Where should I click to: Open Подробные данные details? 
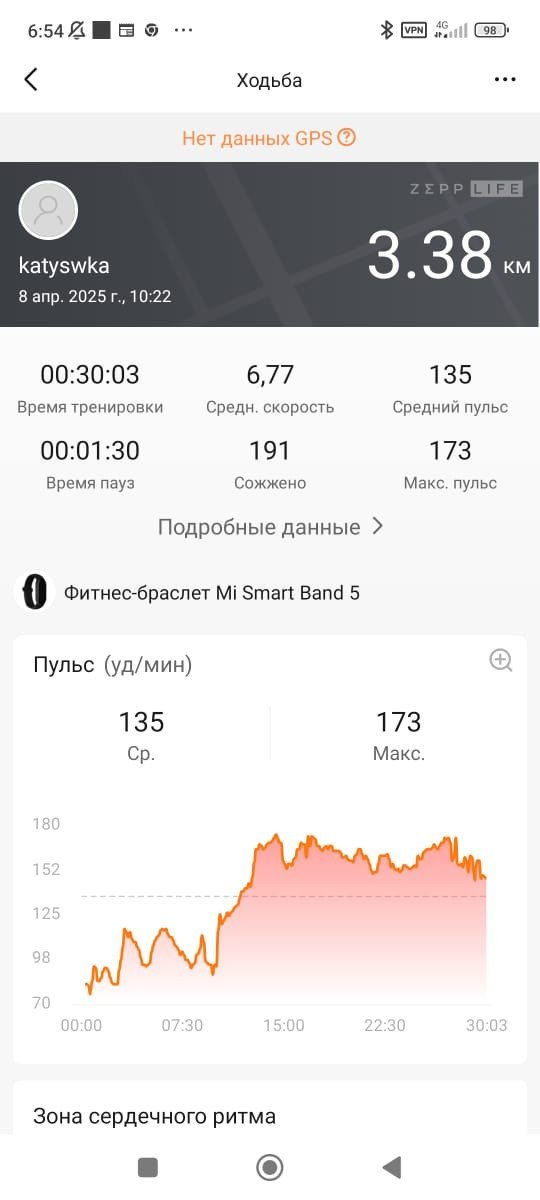[270, 527]
